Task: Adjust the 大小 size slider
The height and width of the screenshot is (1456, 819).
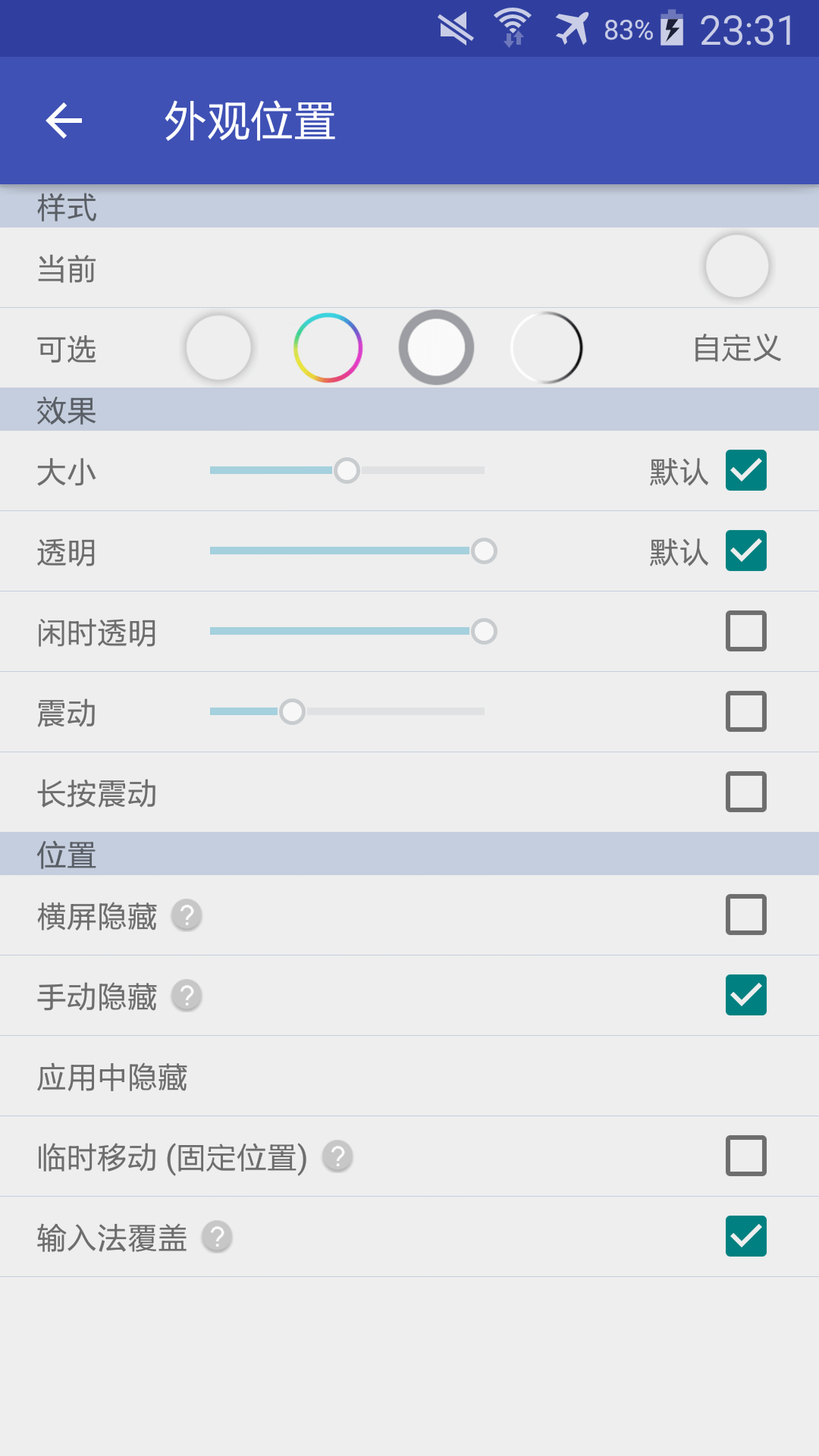Action: [x=348, y=471]
